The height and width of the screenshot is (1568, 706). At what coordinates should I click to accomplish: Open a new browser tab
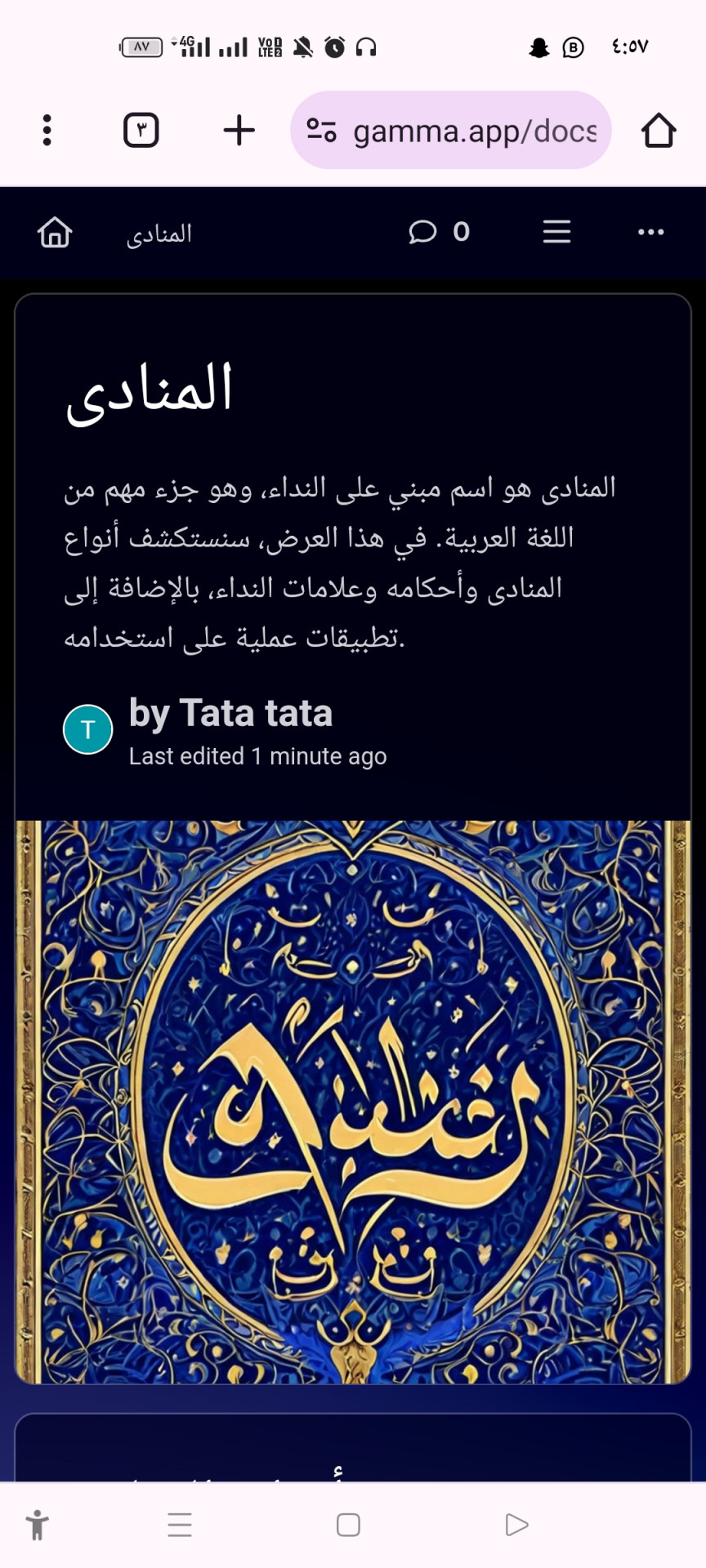(239, 131)
